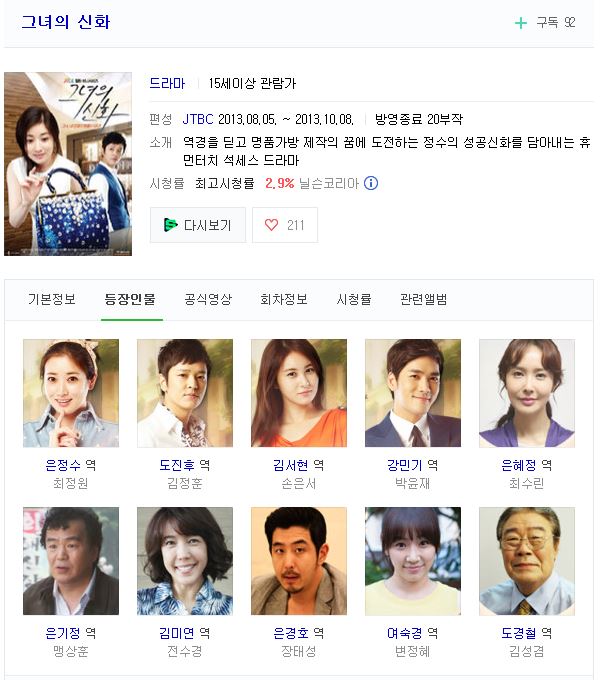Switch to the 공식영상 tab
Viewport: 616px width, 680px height.
(x=208, y=299)
